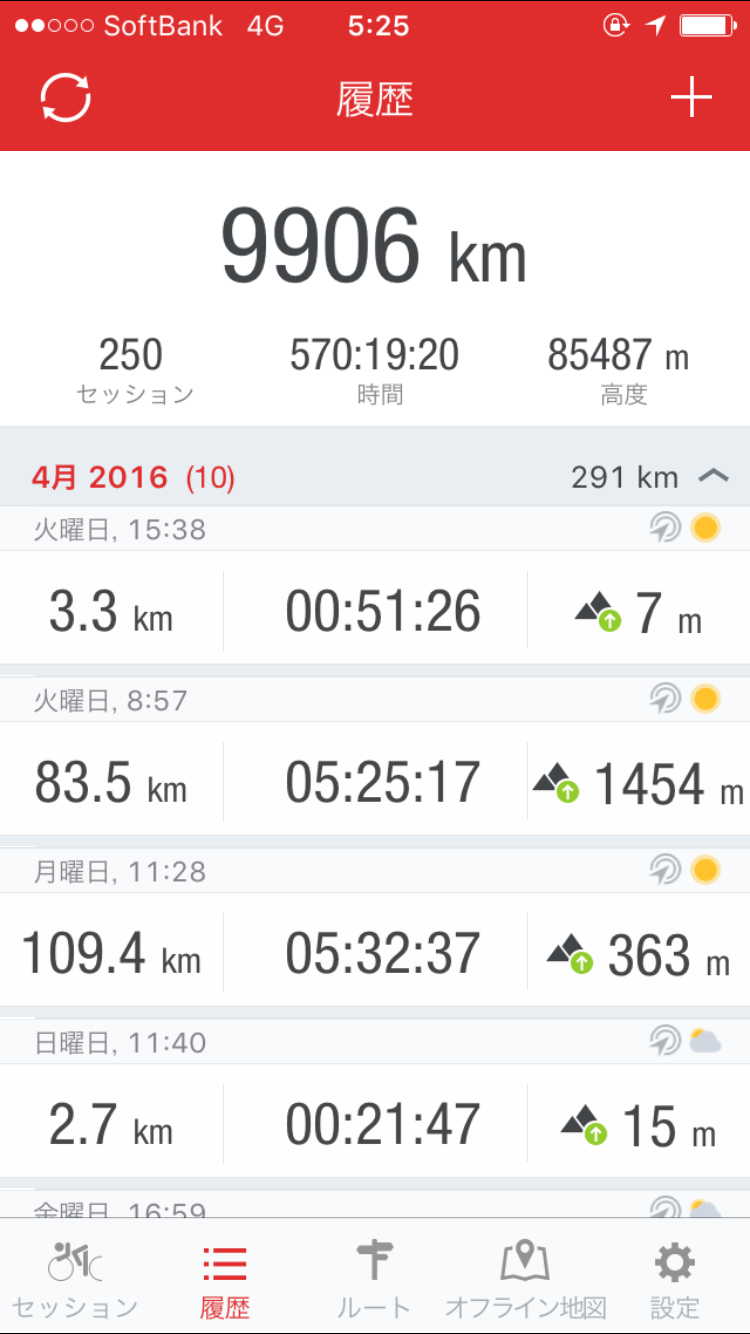Open the オフライン地図 offline maps icon
The width and height of the screenshot is (750, 1334).
[524, 1263]
